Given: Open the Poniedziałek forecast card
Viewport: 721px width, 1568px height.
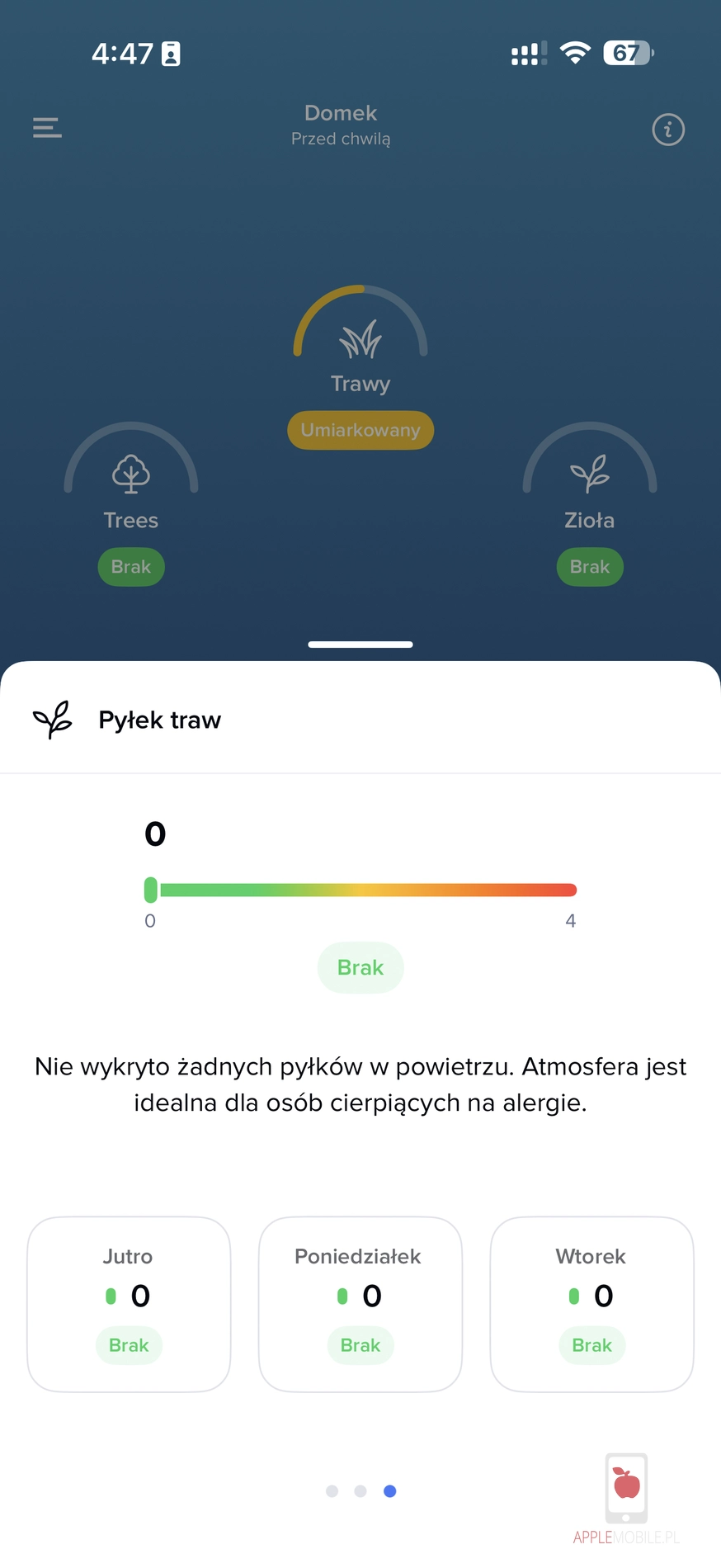Looking at the screenshot, I should [x=360, y=1304].
